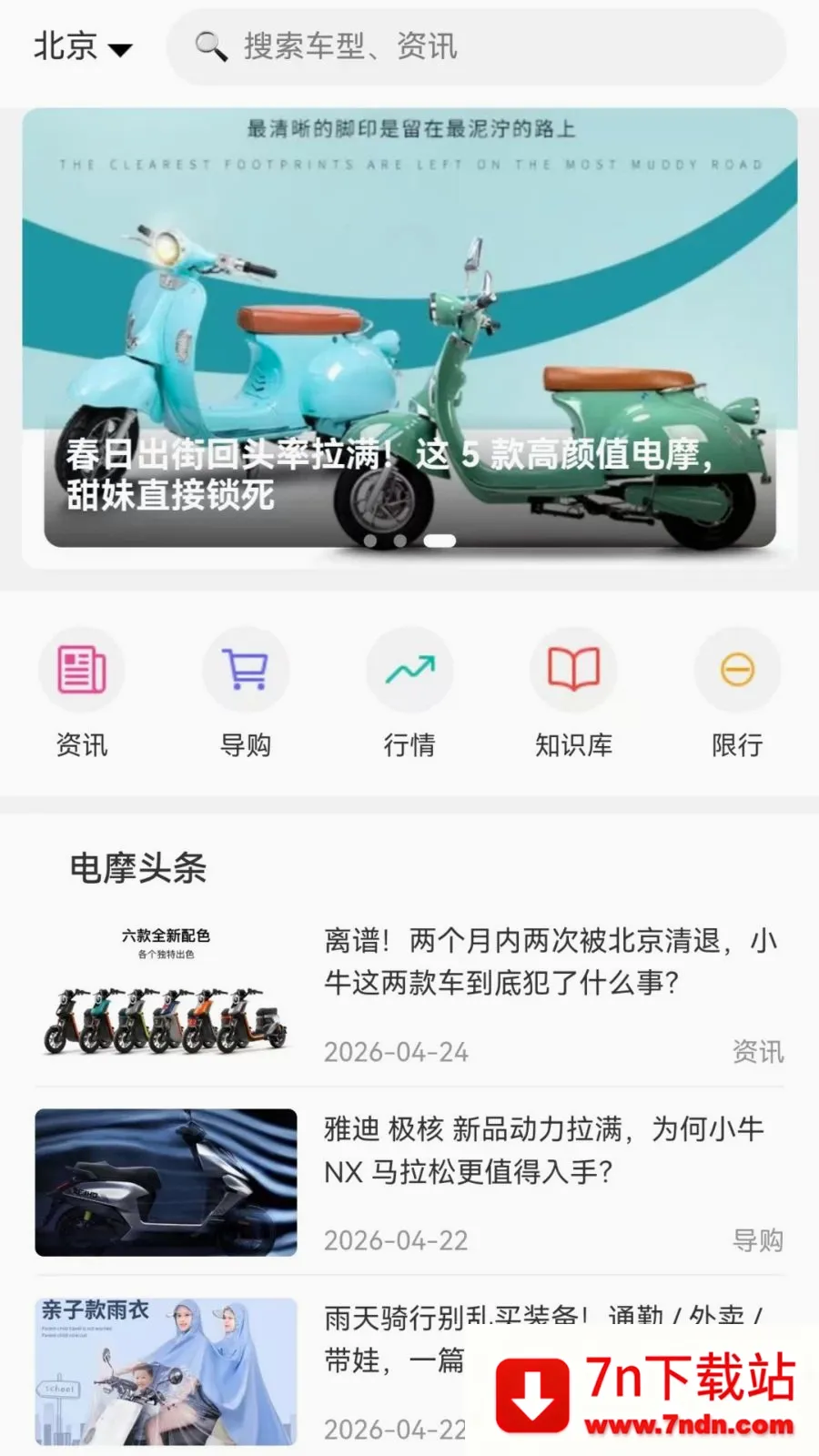819x1456 pixels.
Task: Open the 北京 city dropdown
Action: click(x=83, y=46)
